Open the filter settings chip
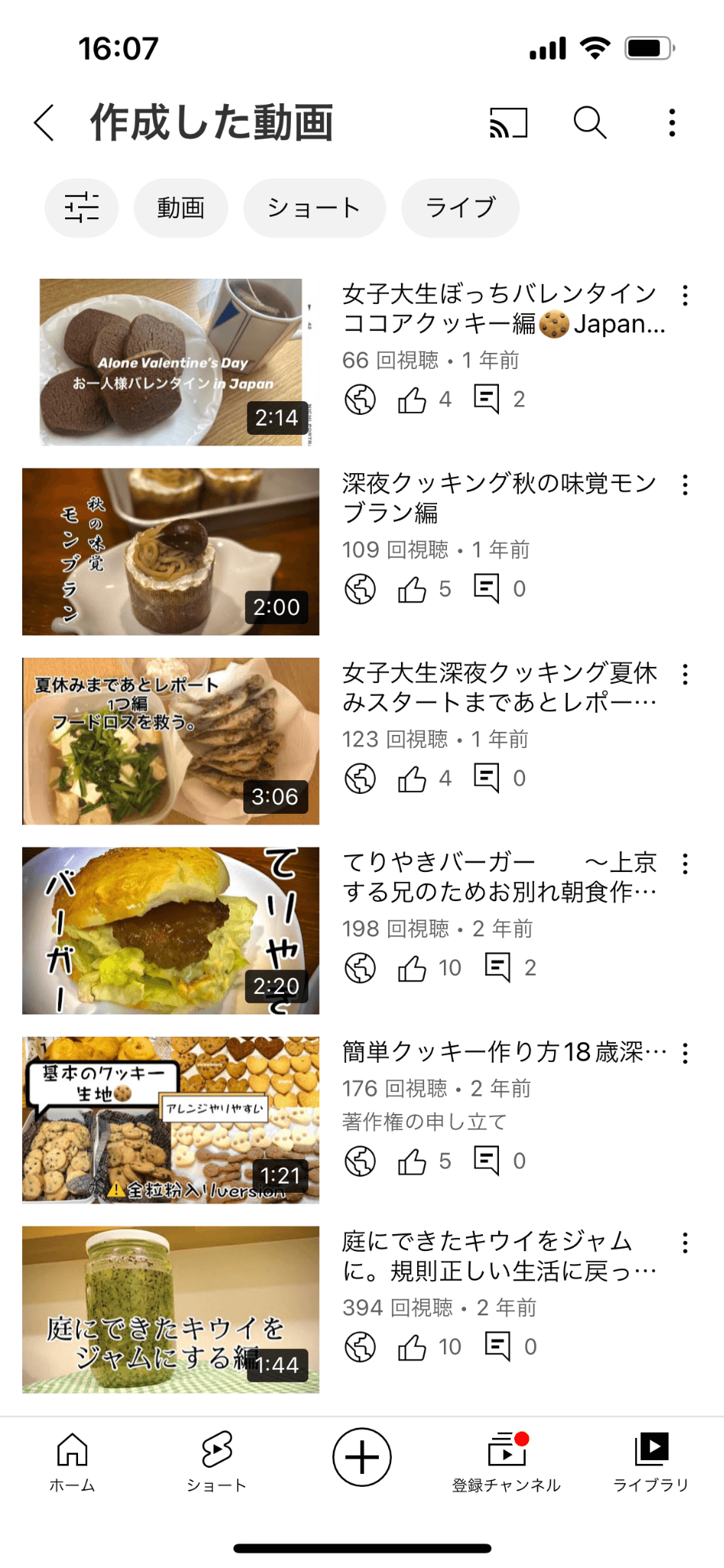Screen dimensions: 724x1568 (82, 207)
